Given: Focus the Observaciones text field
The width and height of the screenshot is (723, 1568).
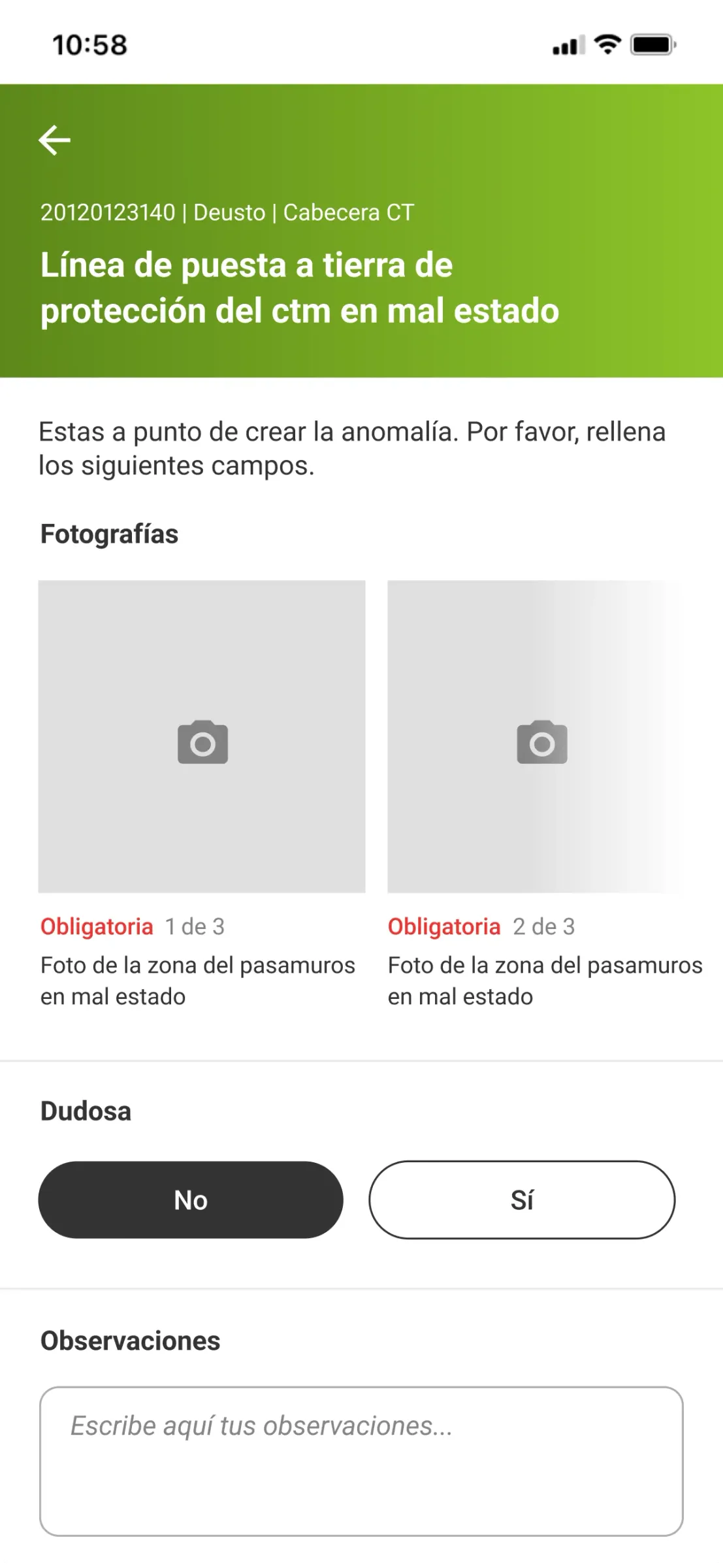Looking at the screenshot, I should point(361,1461).
